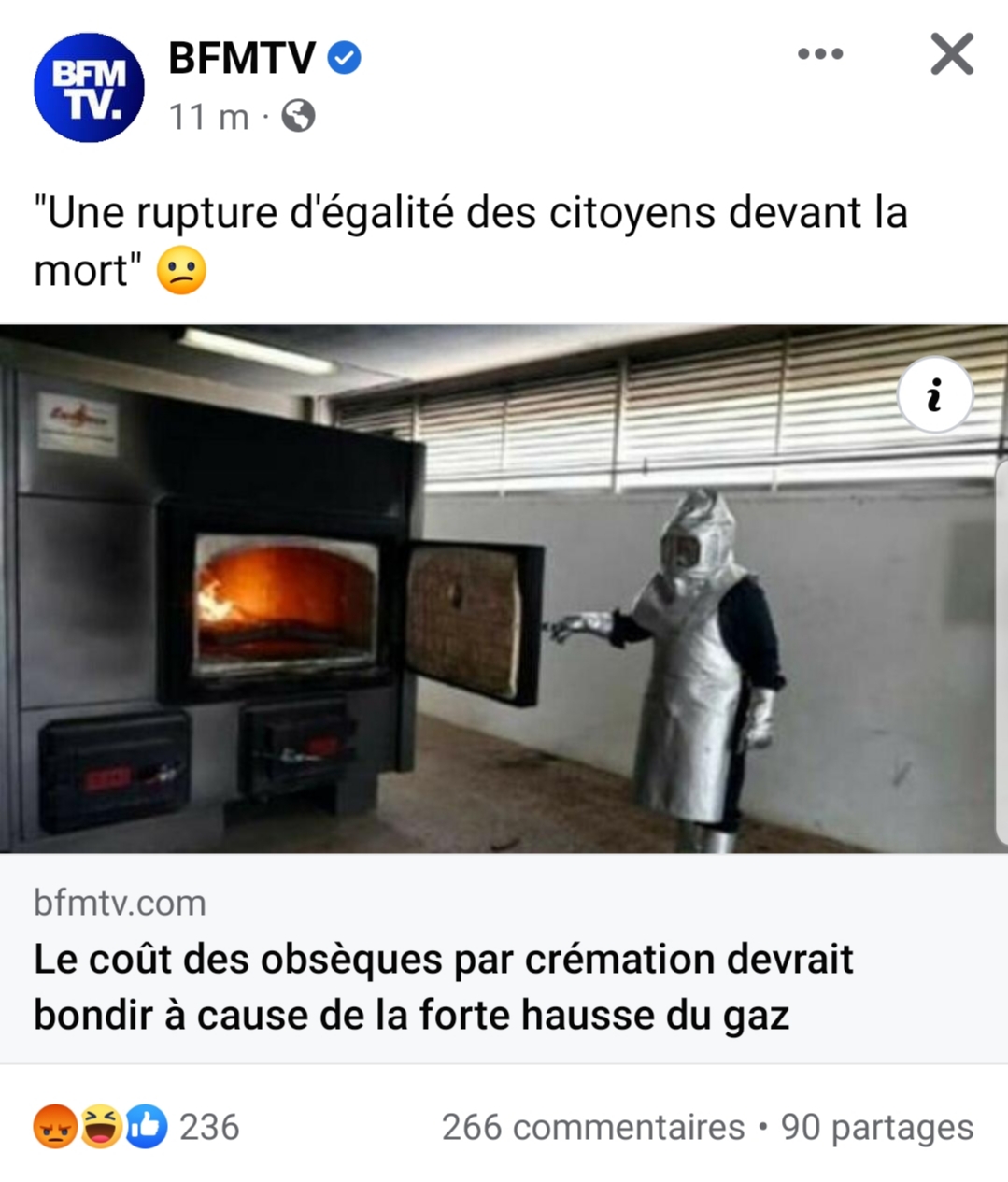Open the BFMTV profile picture
The height and width of the screenshot is (1182, 1008).
pyautogui.click(x=89, y=88)
